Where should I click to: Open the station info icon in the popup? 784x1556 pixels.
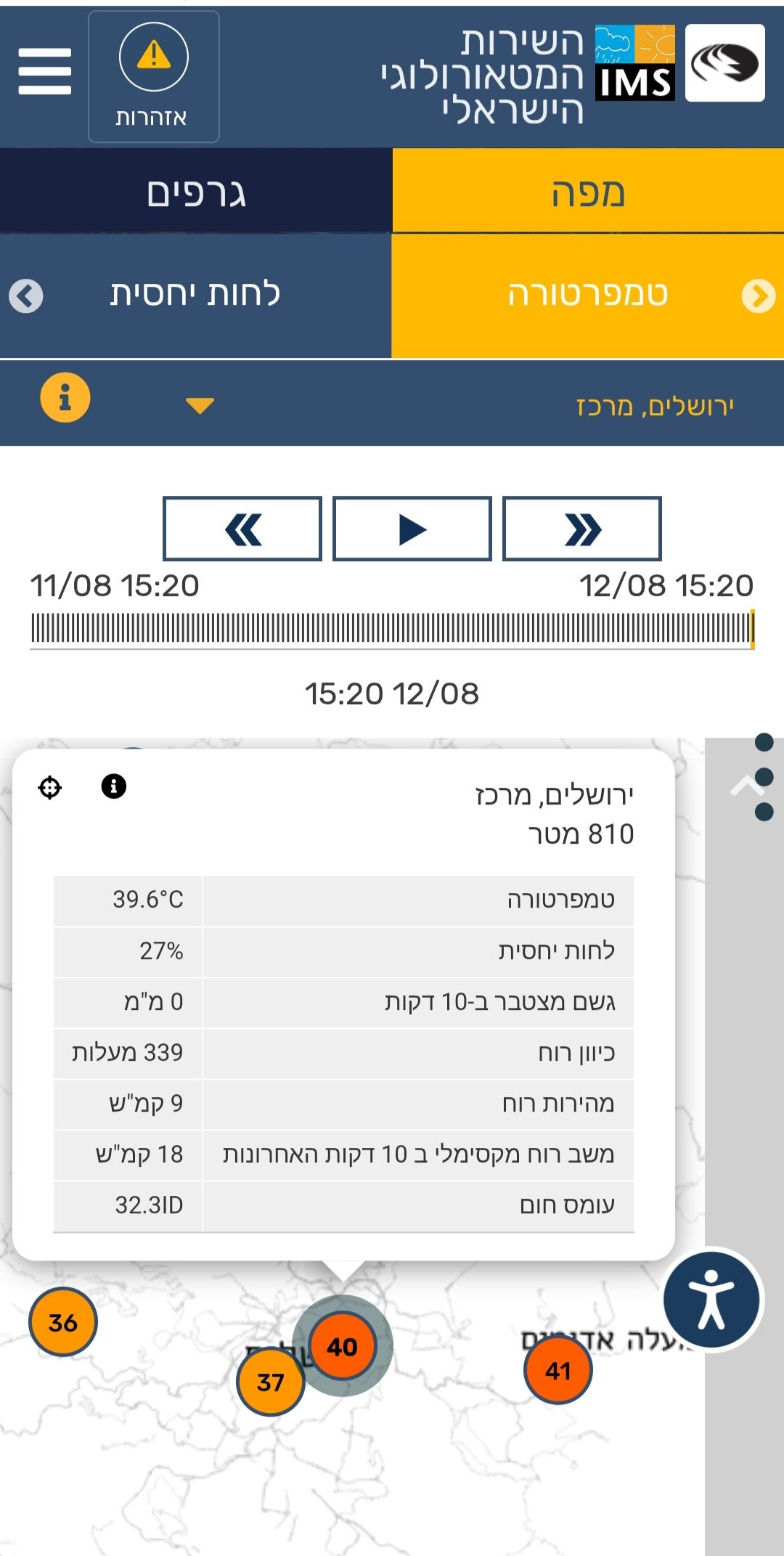(114, 786)
